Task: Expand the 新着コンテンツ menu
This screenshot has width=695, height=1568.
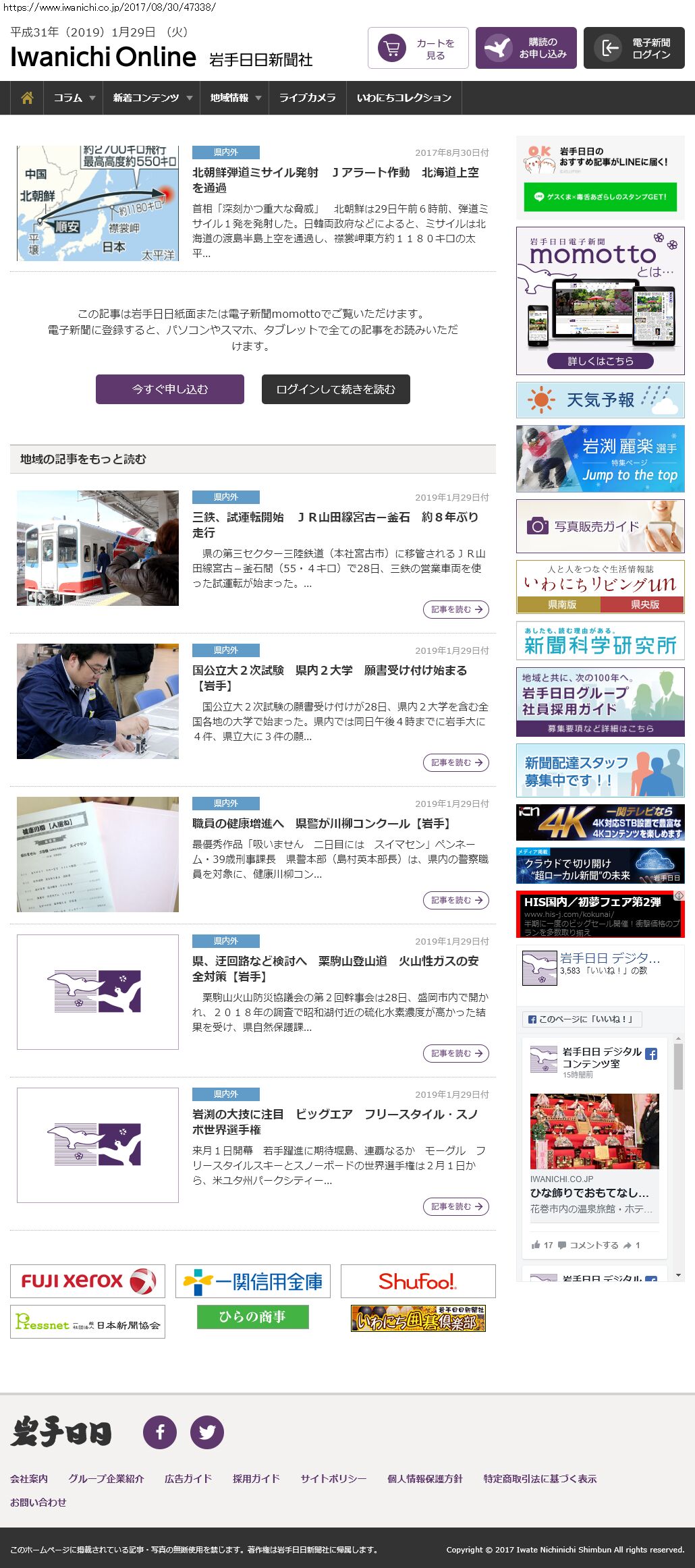Action: click(152, 98)
